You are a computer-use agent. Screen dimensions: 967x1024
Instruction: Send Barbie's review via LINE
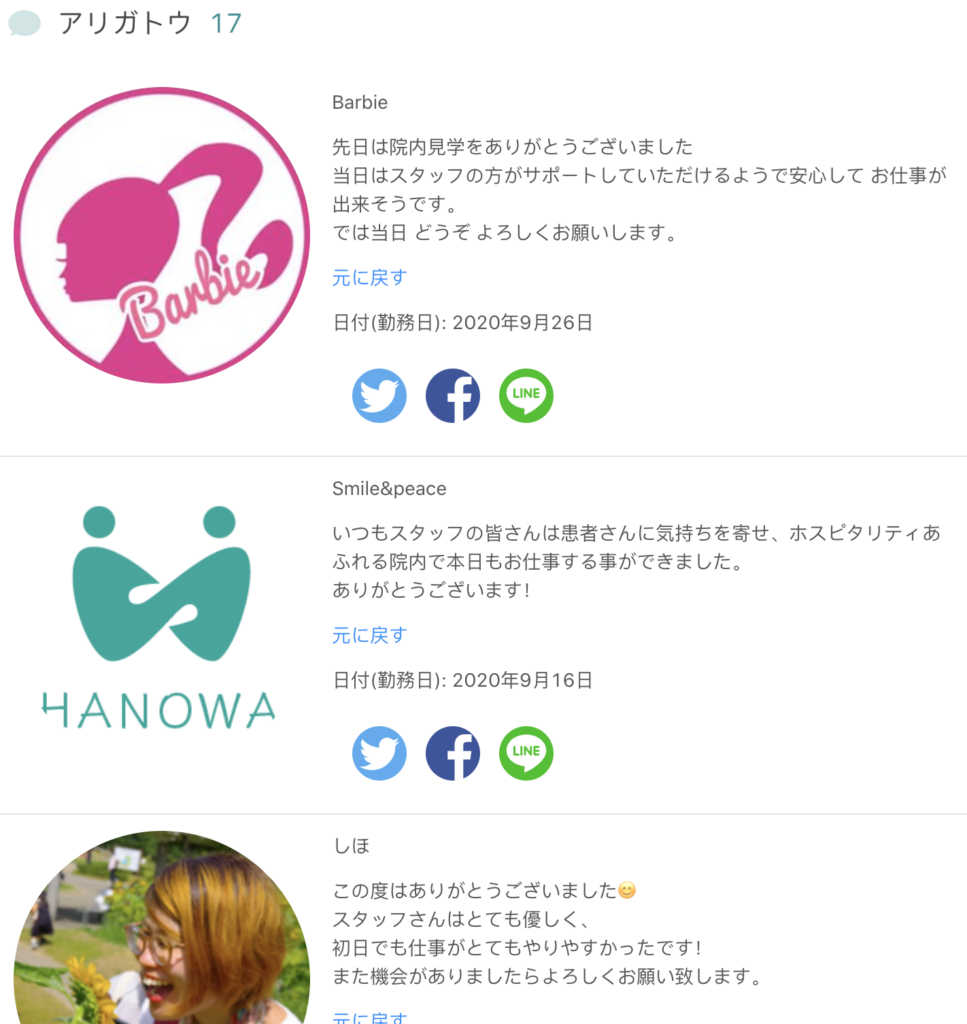pos(526,396)
